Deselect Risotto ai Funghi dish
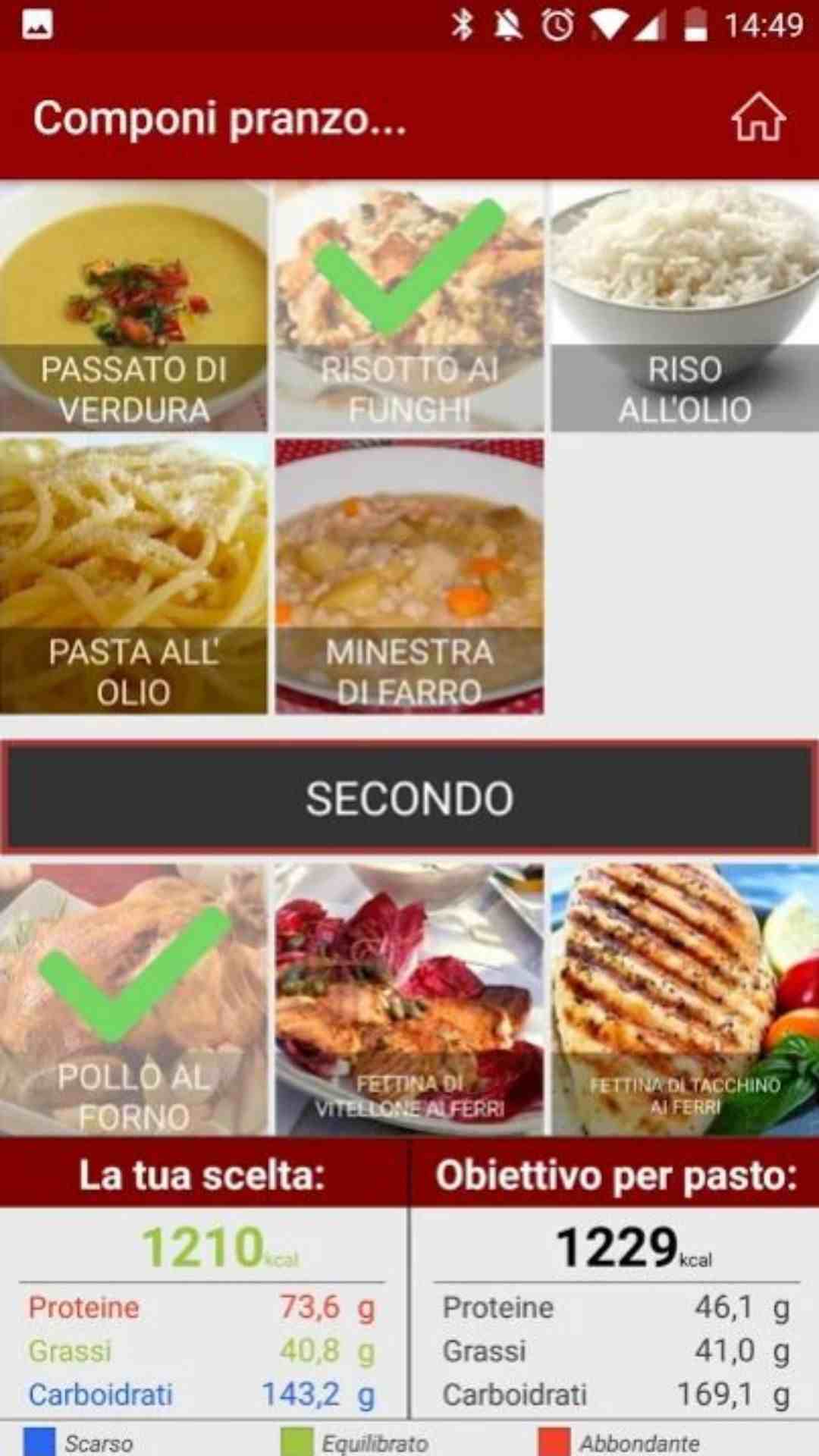The width and height of the screenshot is (819, 1456). click(x=409, y=307)
